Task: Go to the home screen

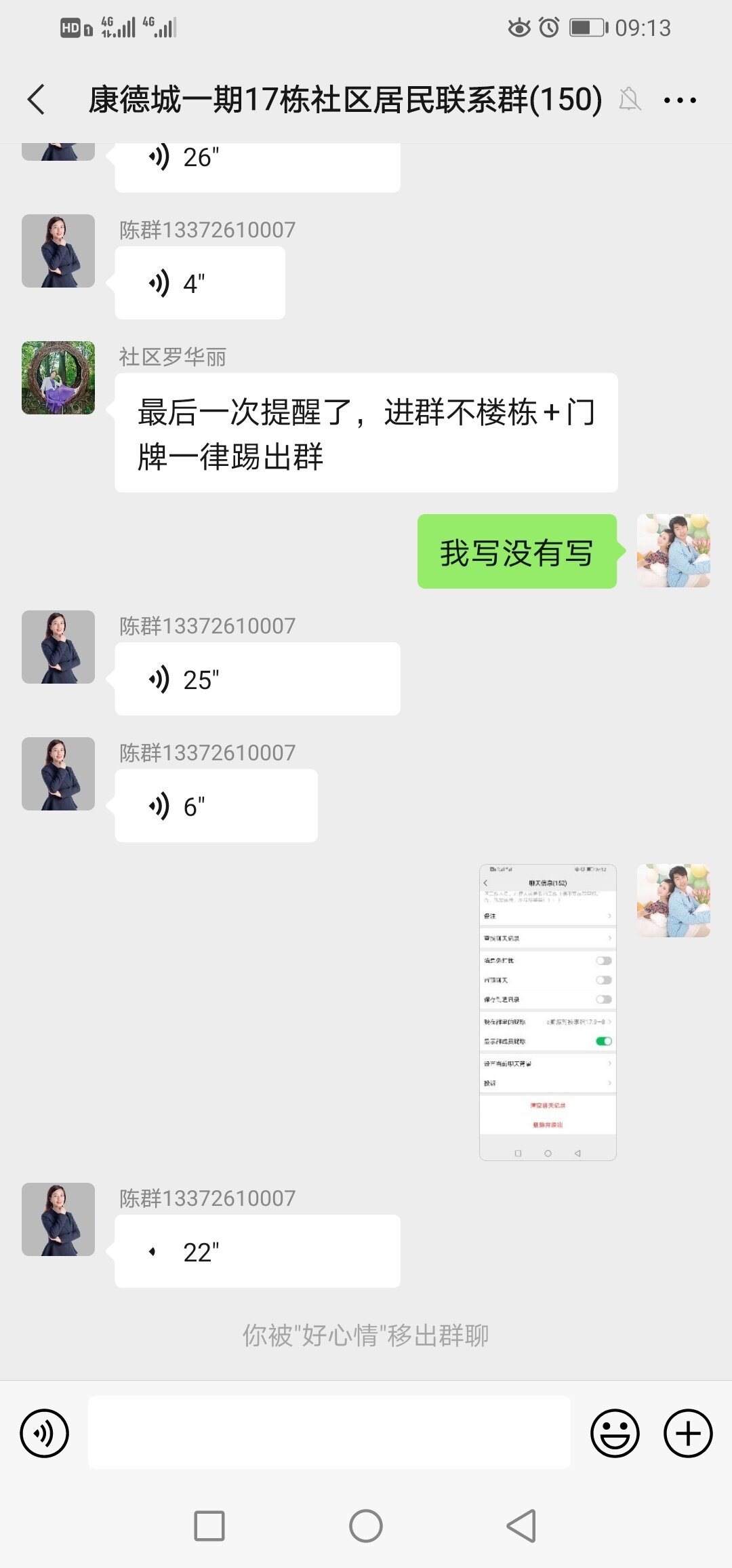Action: click(x=366, y=1526)
